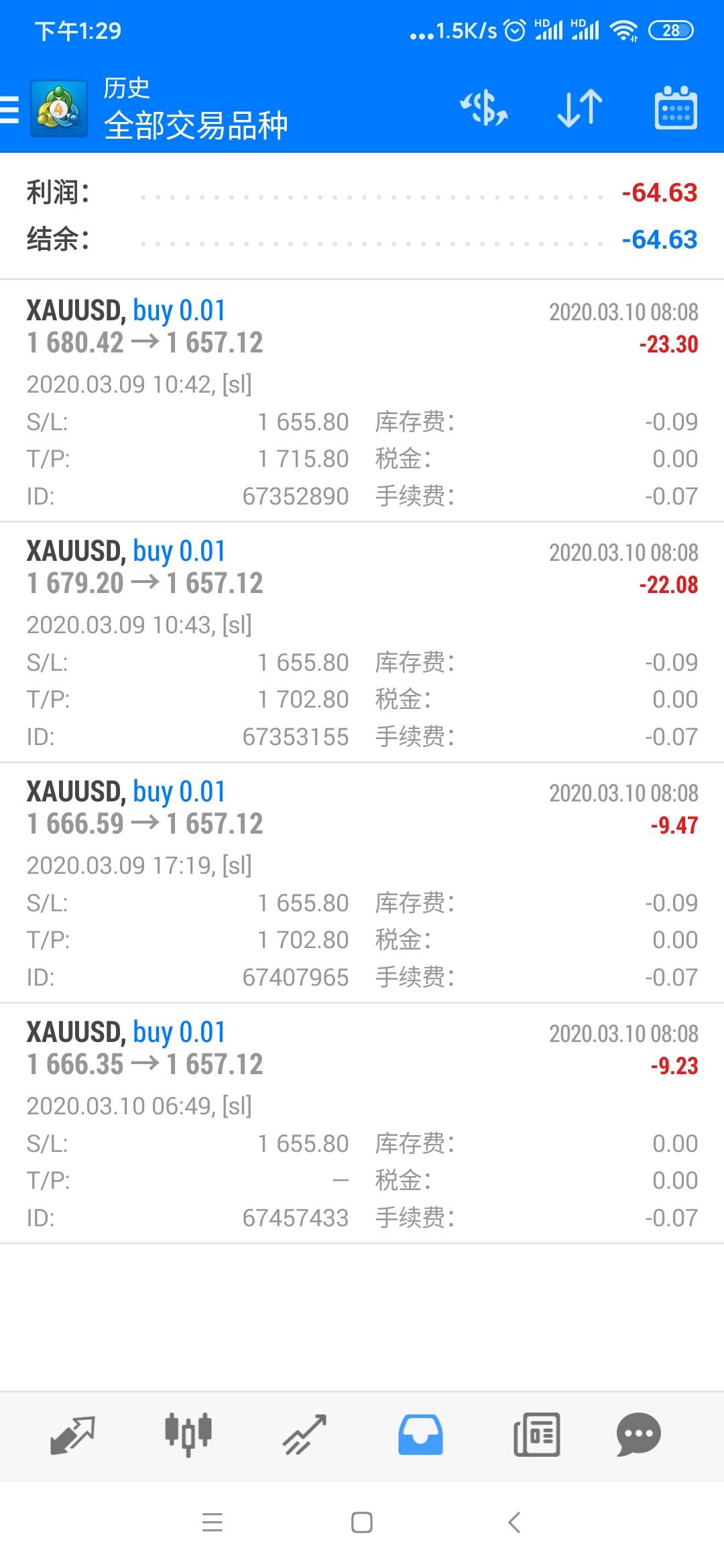The image size is (724, 1568).
Task: Open trade with ID 67353155
Action: coord(362,641)
